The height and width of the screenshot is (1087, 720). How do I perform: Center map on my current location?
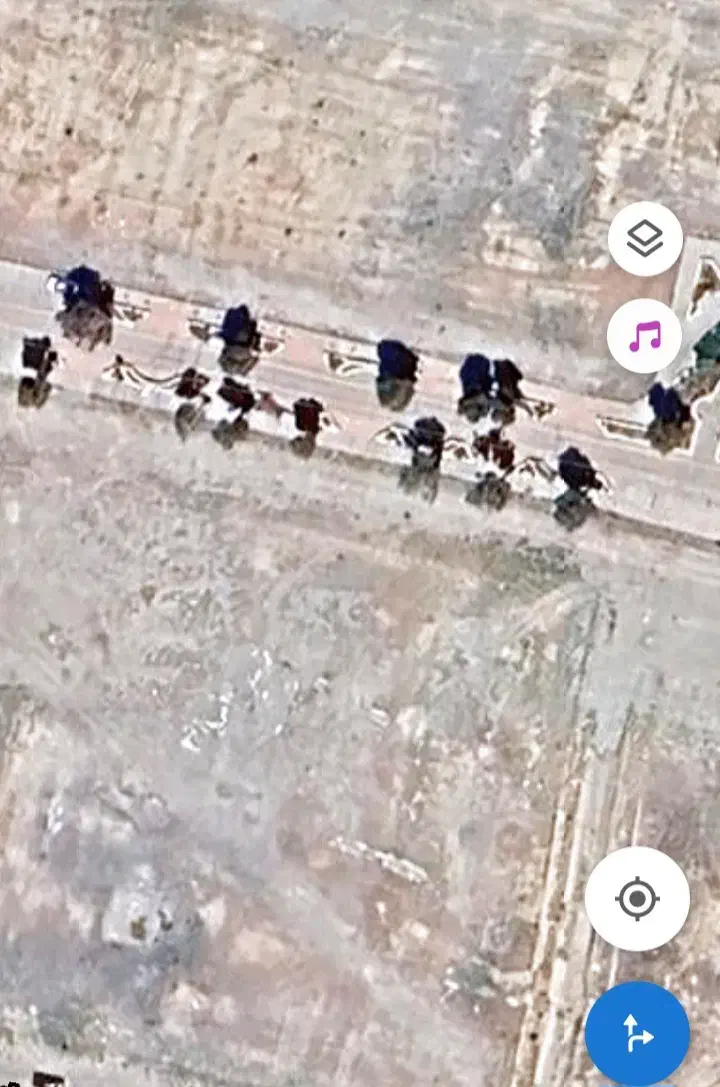[637, 898]
